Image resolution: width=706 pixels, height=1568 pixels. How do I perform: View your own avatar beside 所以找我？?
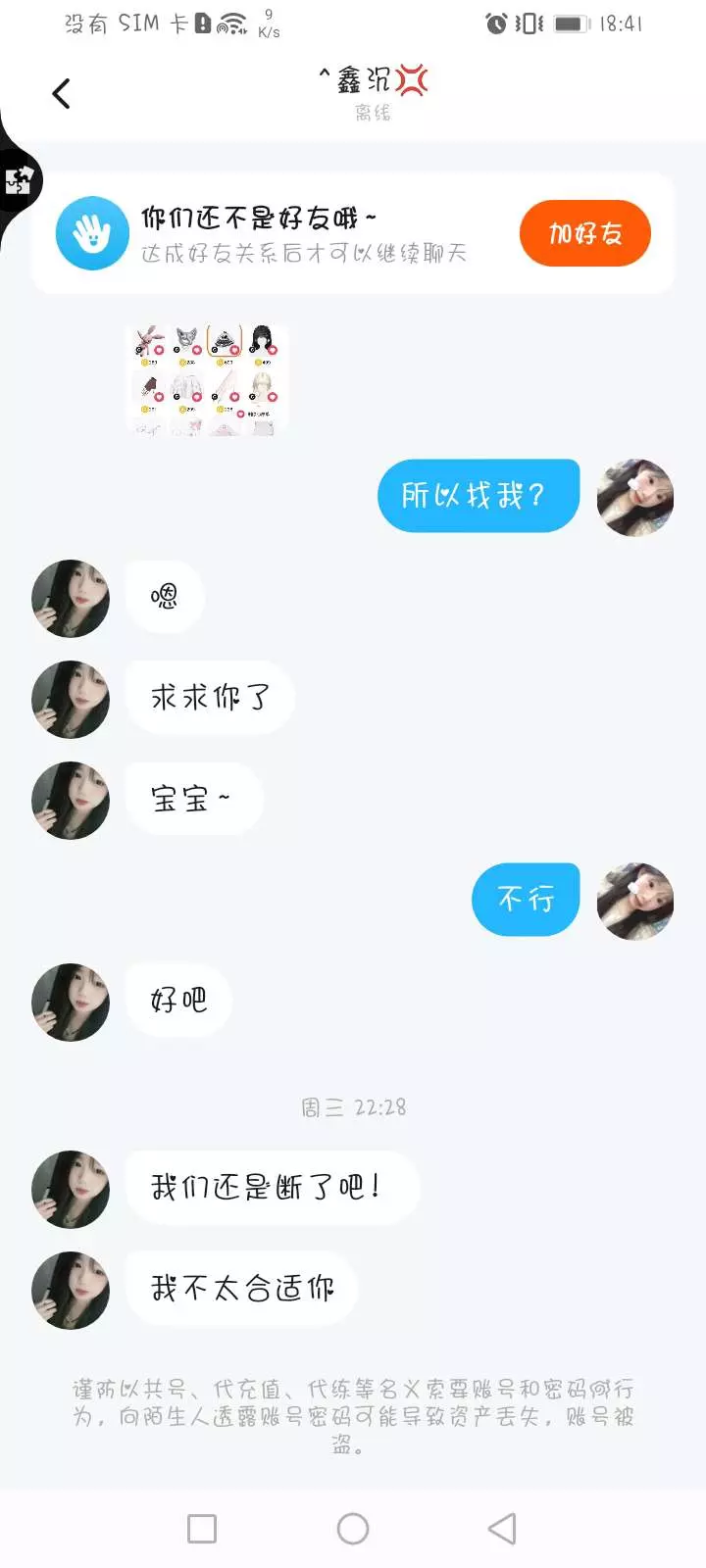tap(634, 498)
